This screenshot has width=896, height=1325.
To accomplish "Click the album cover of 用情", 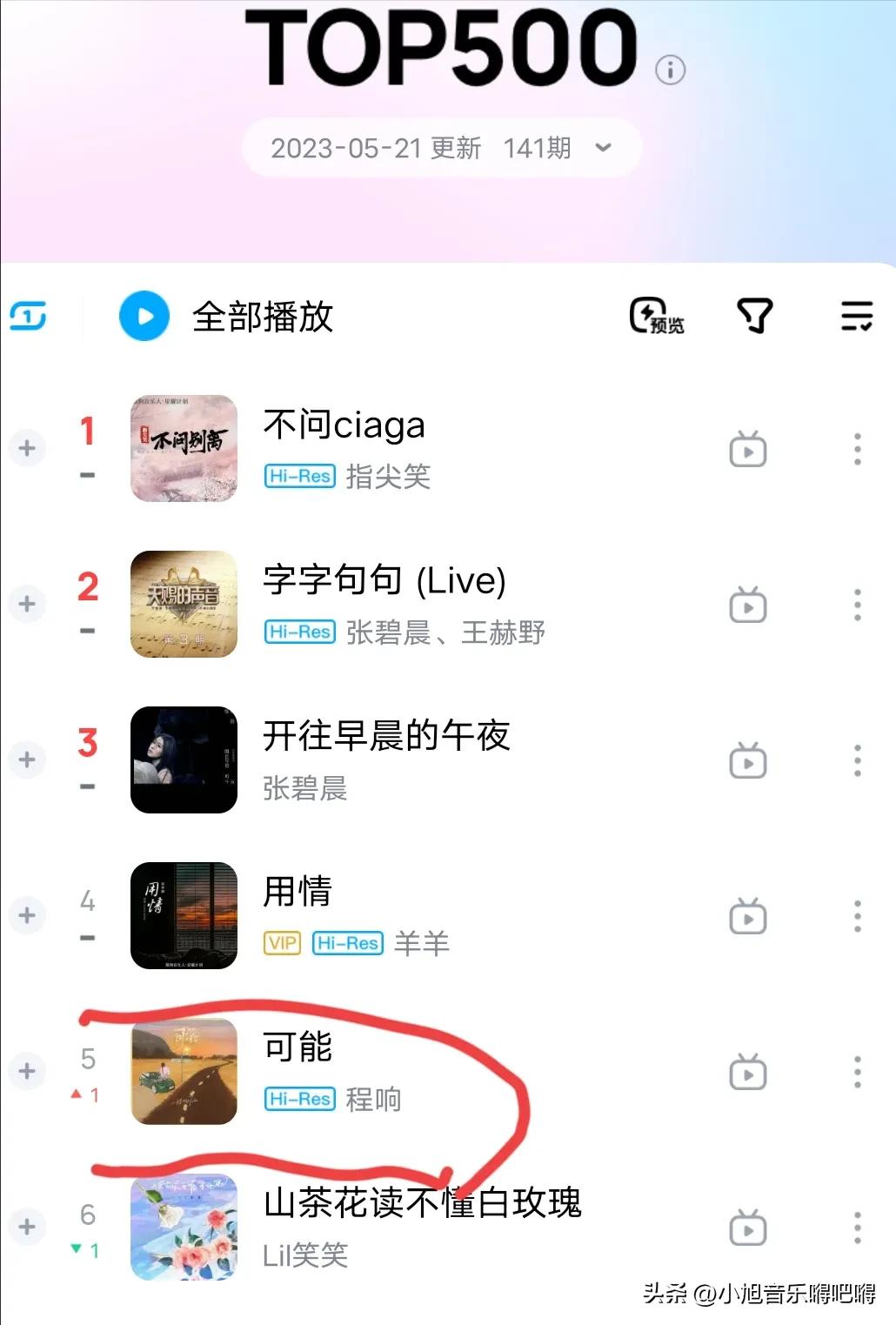I will point(183,915).
